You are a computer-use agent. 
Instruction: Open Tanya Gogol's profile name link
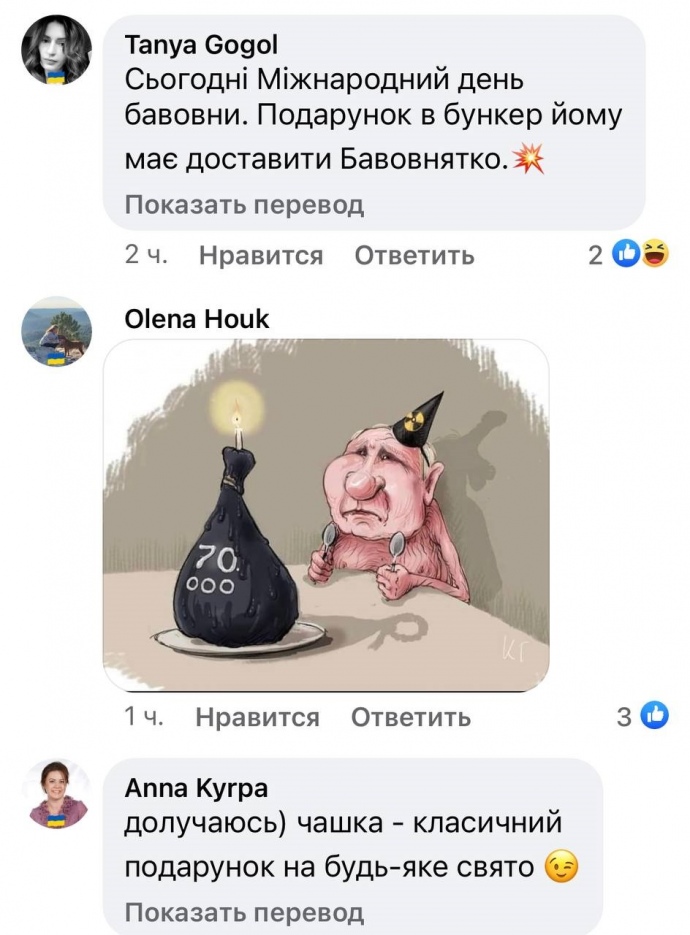pyautogui.click(x=201, y=44)
